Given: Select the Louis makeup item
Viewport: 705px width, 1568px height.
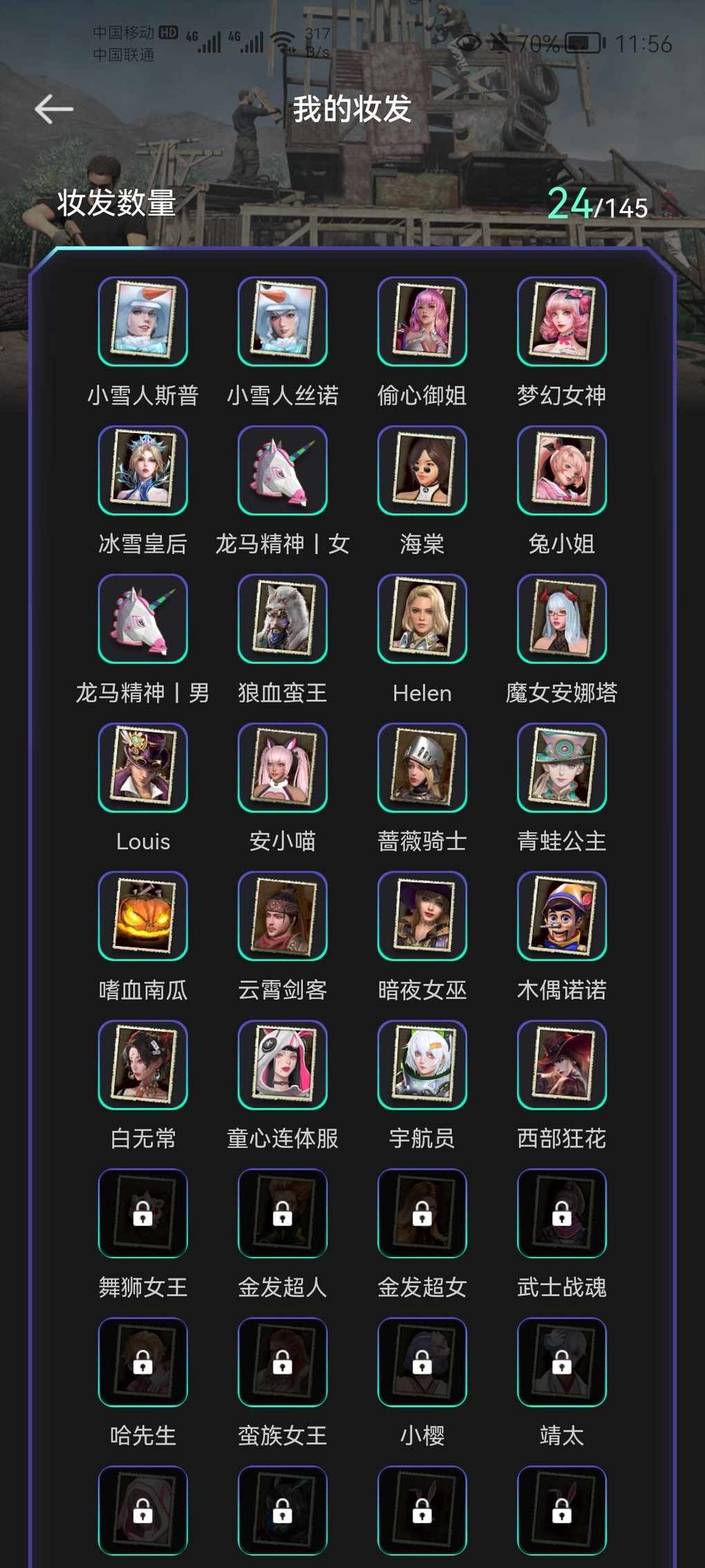Looking at the screenshot, I should click(143, 767).
